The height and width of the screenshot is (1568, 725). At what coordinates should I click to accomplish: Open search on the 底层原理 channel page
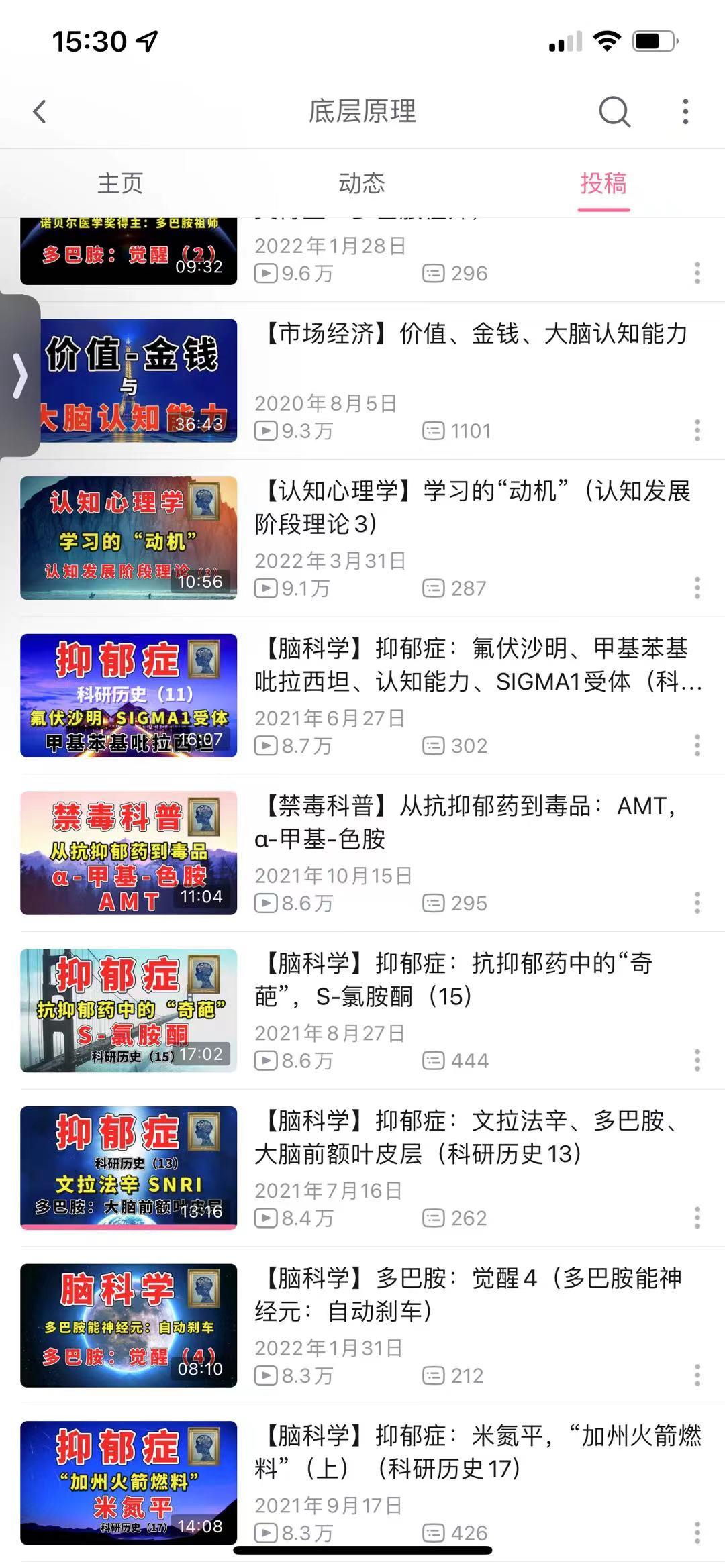coord(614,112)
